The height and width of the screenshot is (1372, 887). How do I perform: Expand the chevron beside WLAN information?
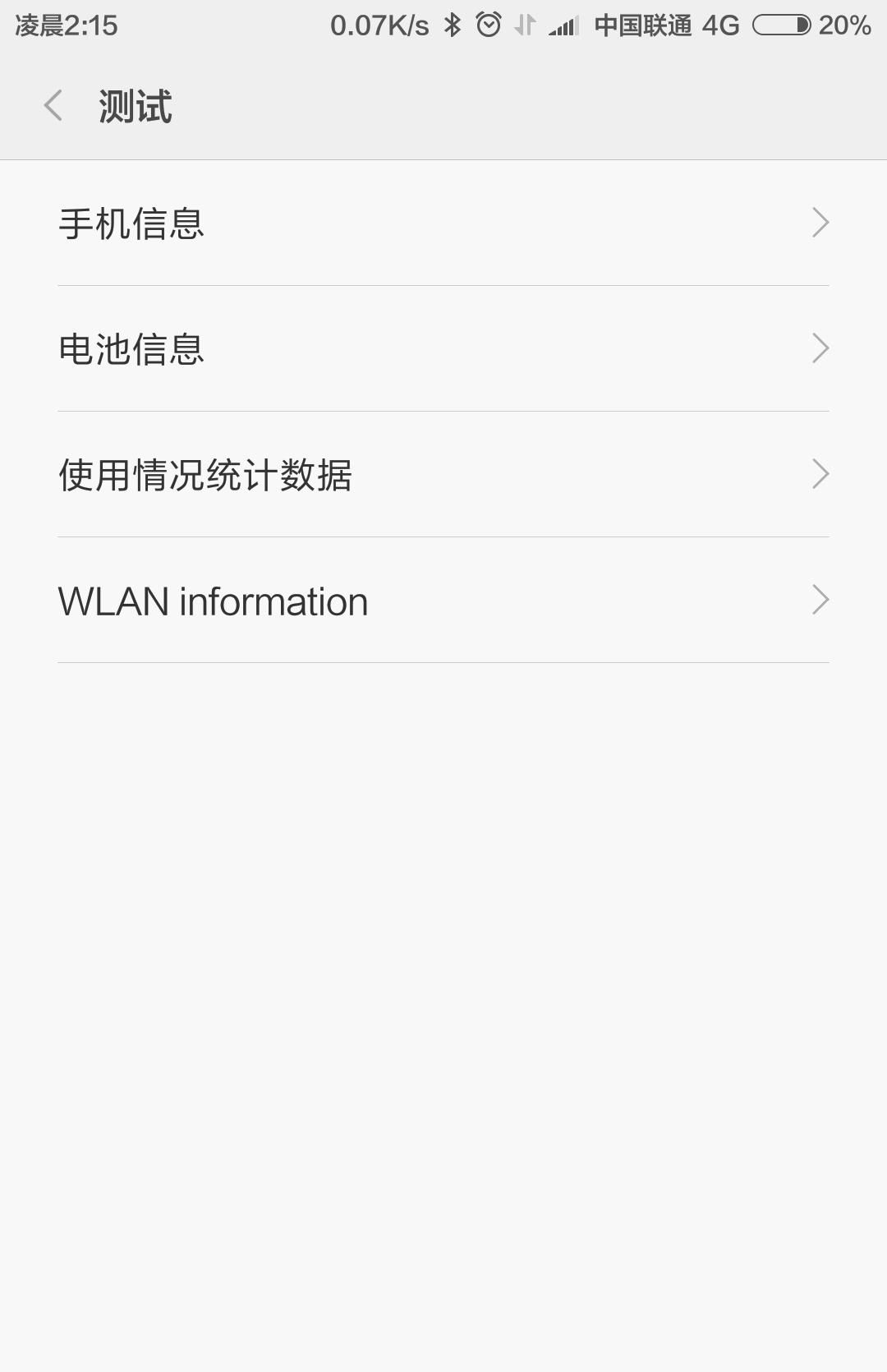[820, 601]
